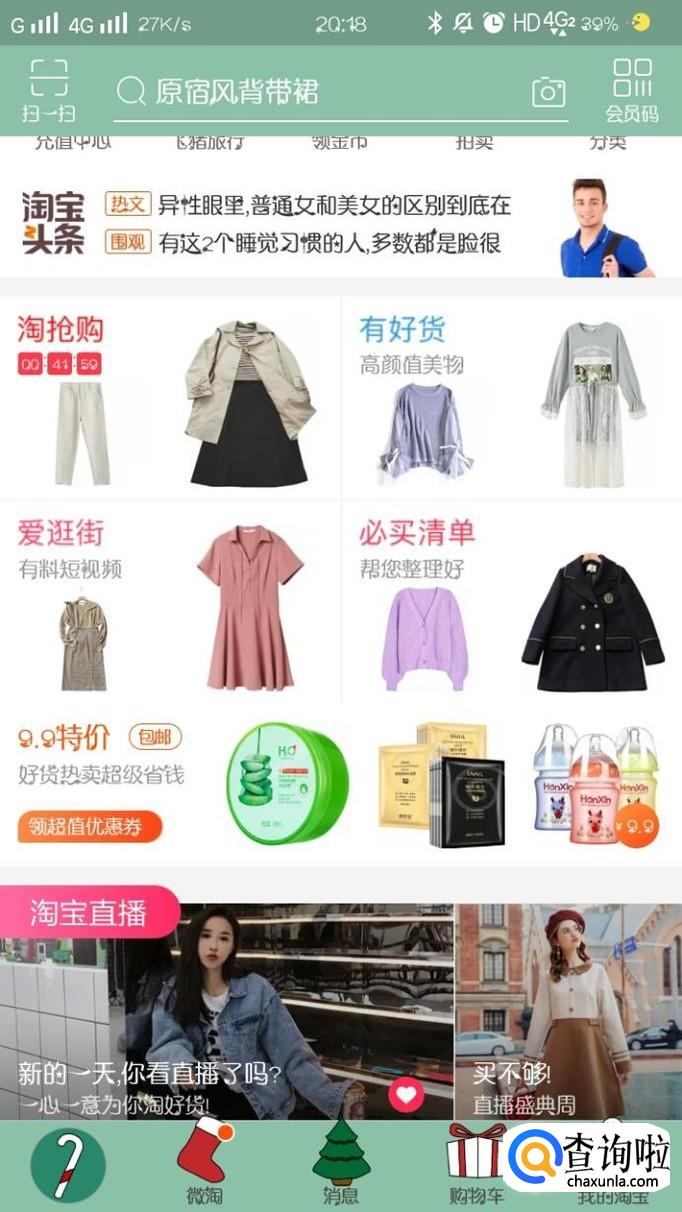
Task: Open the 买不够 直播盛典周 live stream
Action: tap(567, 1010)
